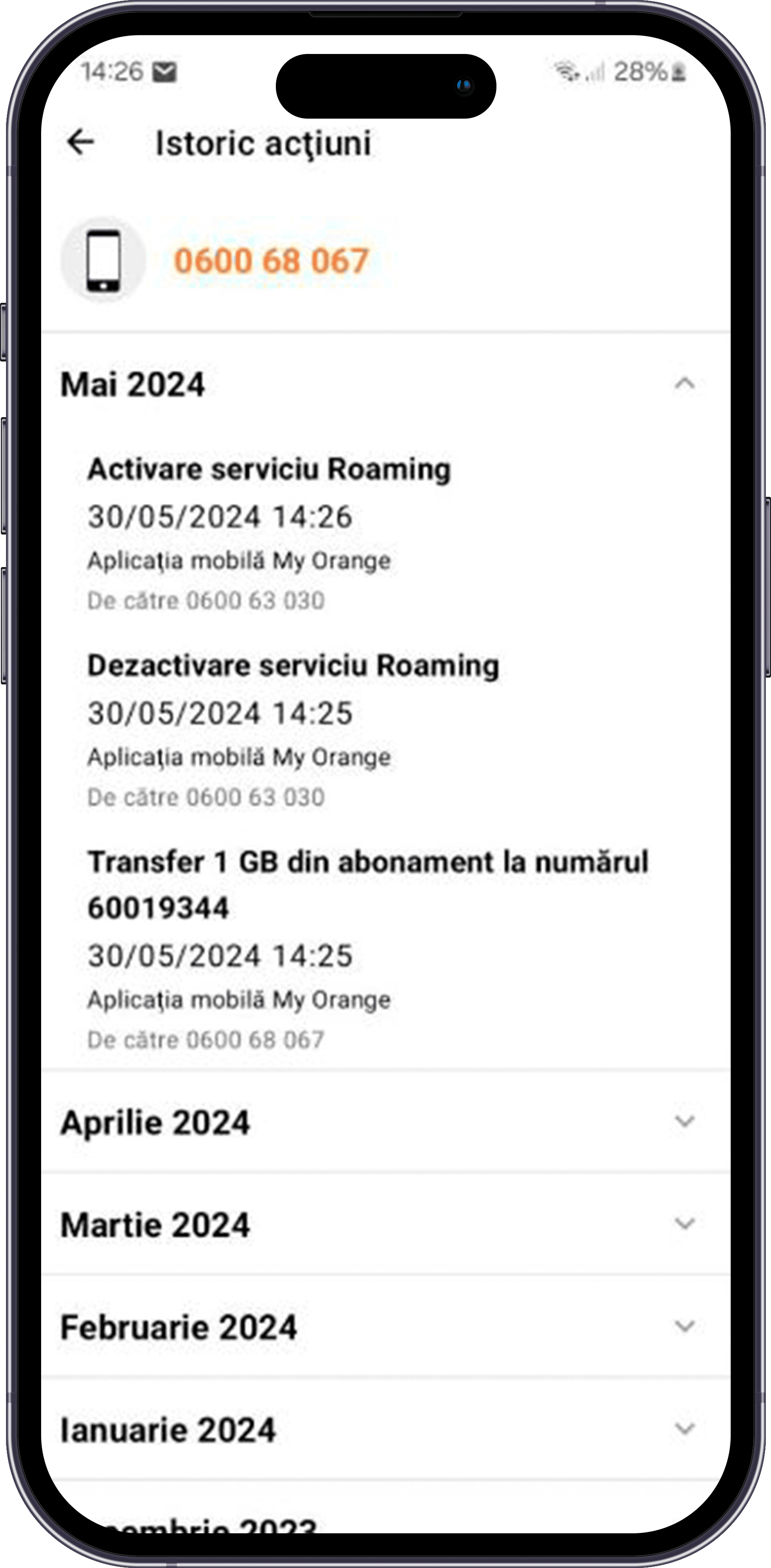This screenshot has width=771, height=1568.
Task: Expand the Martie 2024 section
Action: [x=684, y=1224]
